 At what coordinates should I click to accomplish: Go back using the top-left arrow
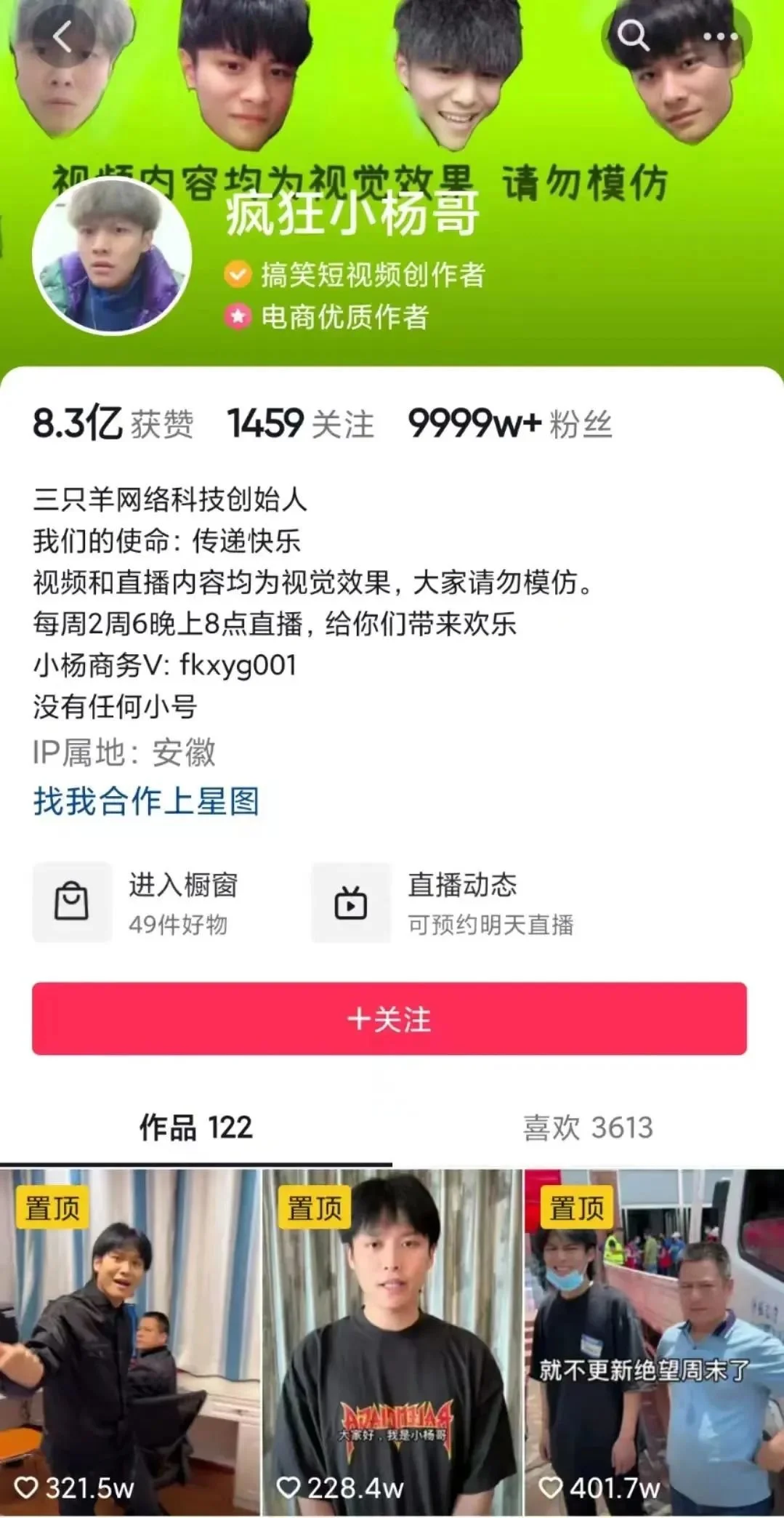62,36
